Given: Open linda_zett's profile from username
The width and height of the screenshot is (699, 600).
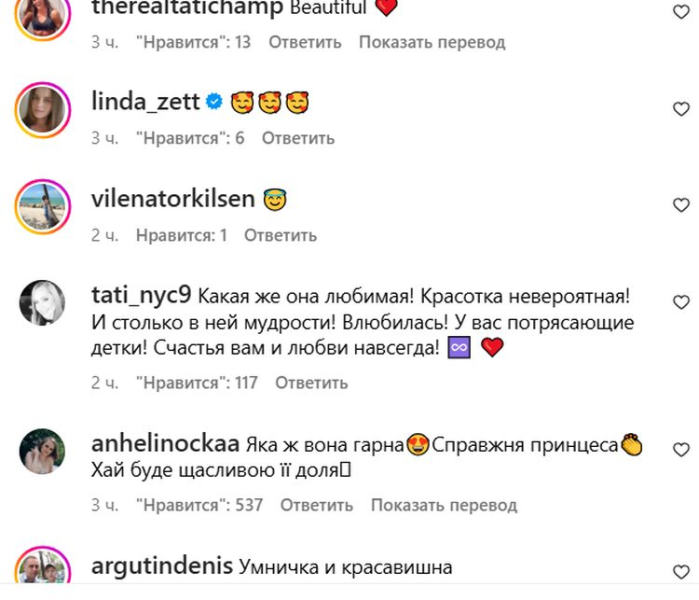Looking at the screenshot, I should pos(145,101).
